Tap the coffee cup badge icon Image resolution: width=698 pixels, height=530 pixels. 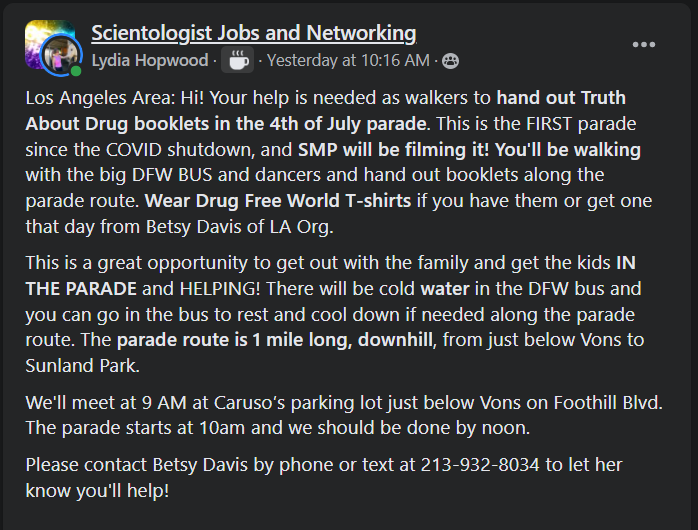pos(237,60)
